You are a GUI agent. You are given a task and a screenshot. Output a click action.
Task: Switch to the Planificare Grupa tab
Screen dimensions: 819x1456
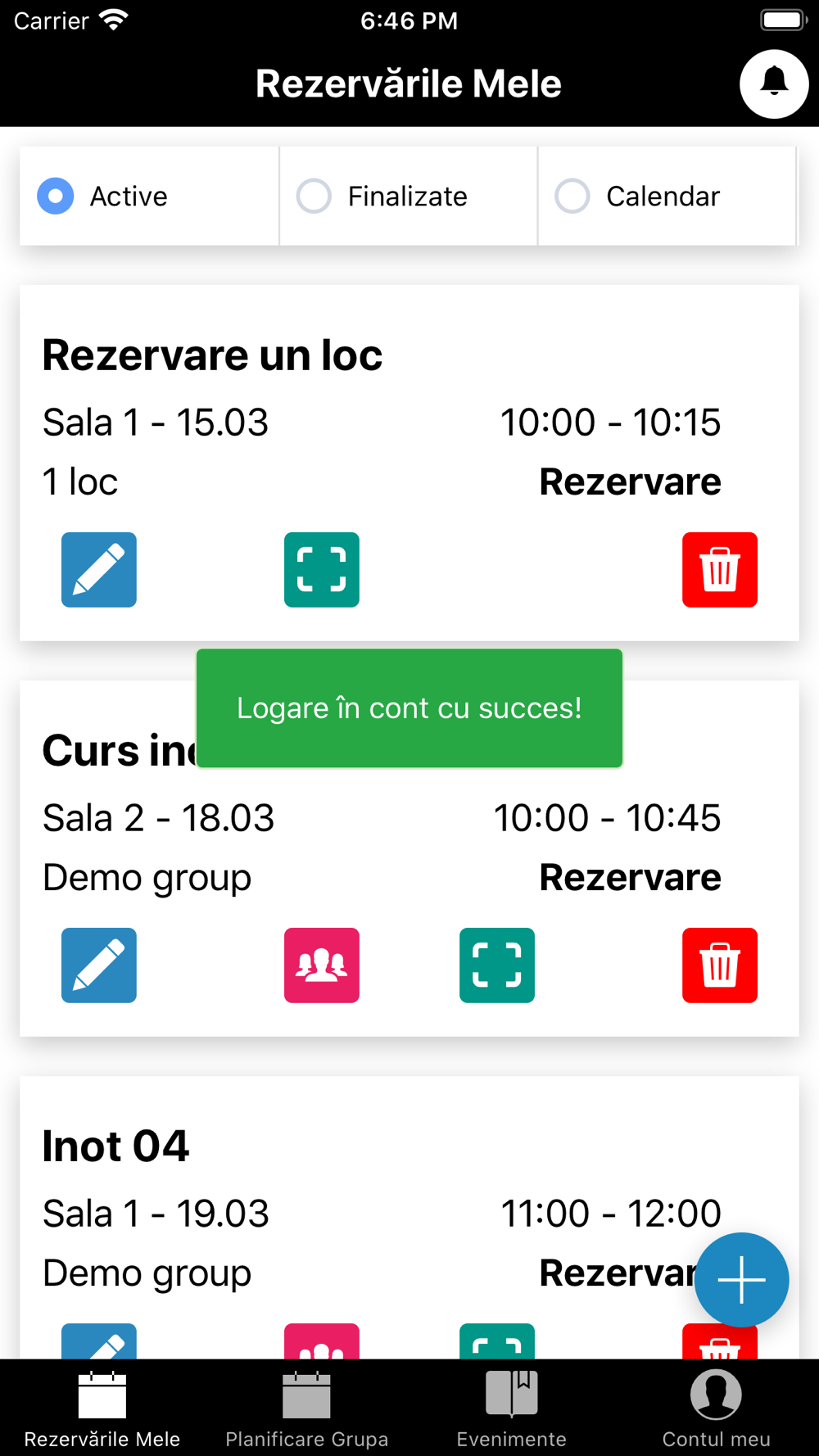[x=307, y=1409]
